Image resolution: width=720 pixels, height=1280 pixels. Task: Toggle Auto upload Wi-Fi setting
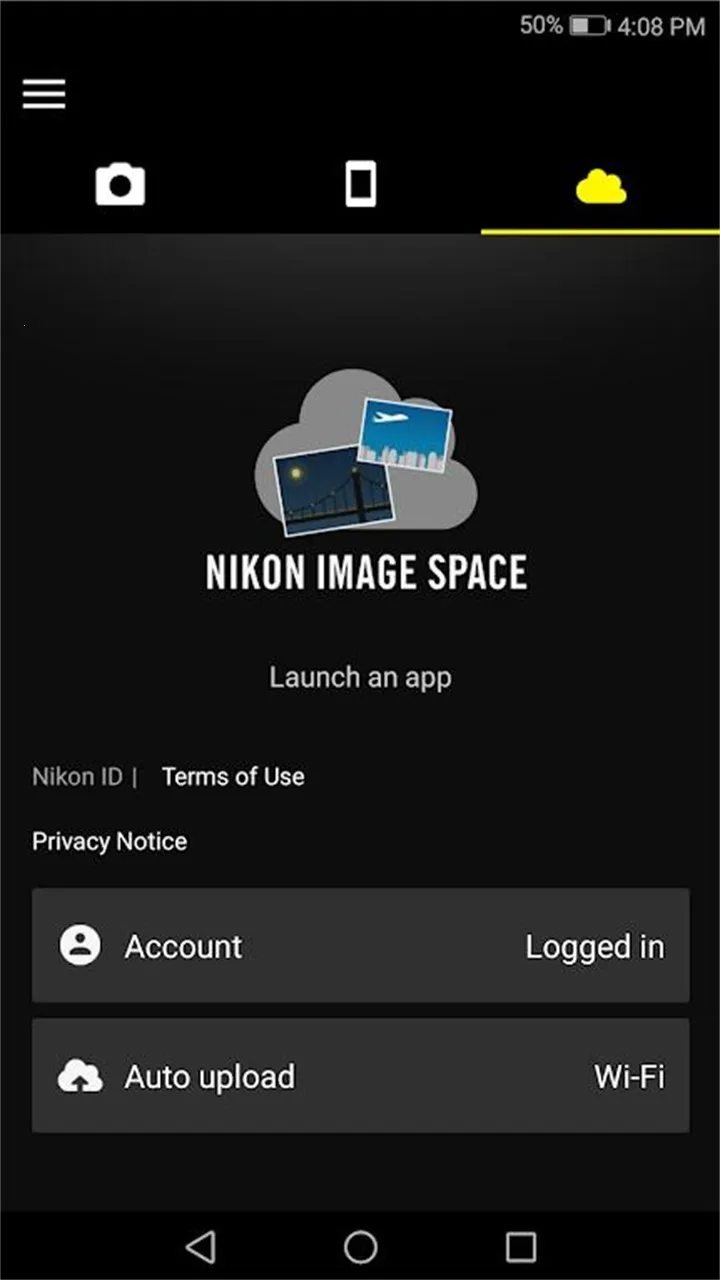click(x=630, y=1076)
